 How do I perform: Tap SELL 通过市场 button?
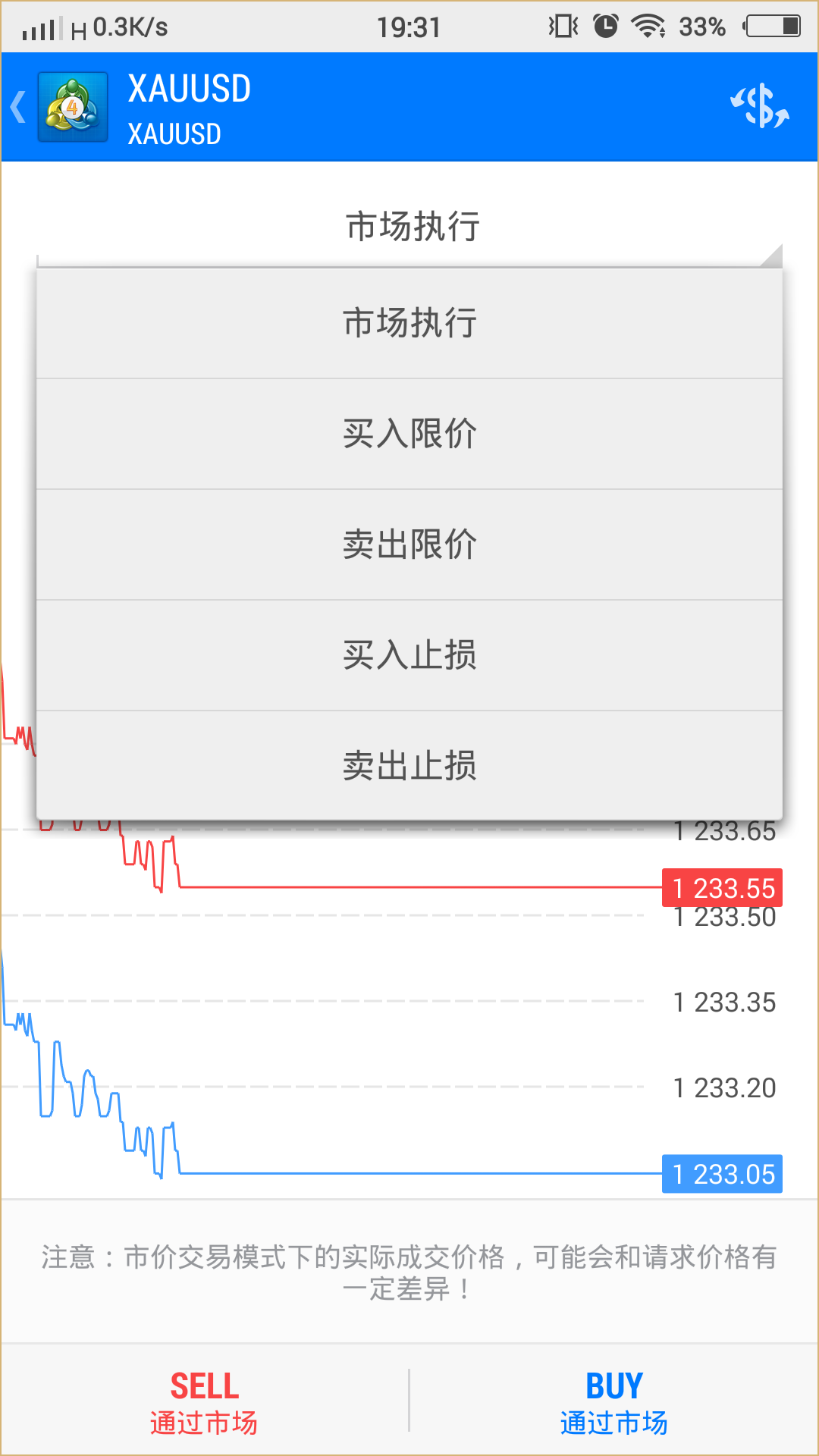[204, 1402]
